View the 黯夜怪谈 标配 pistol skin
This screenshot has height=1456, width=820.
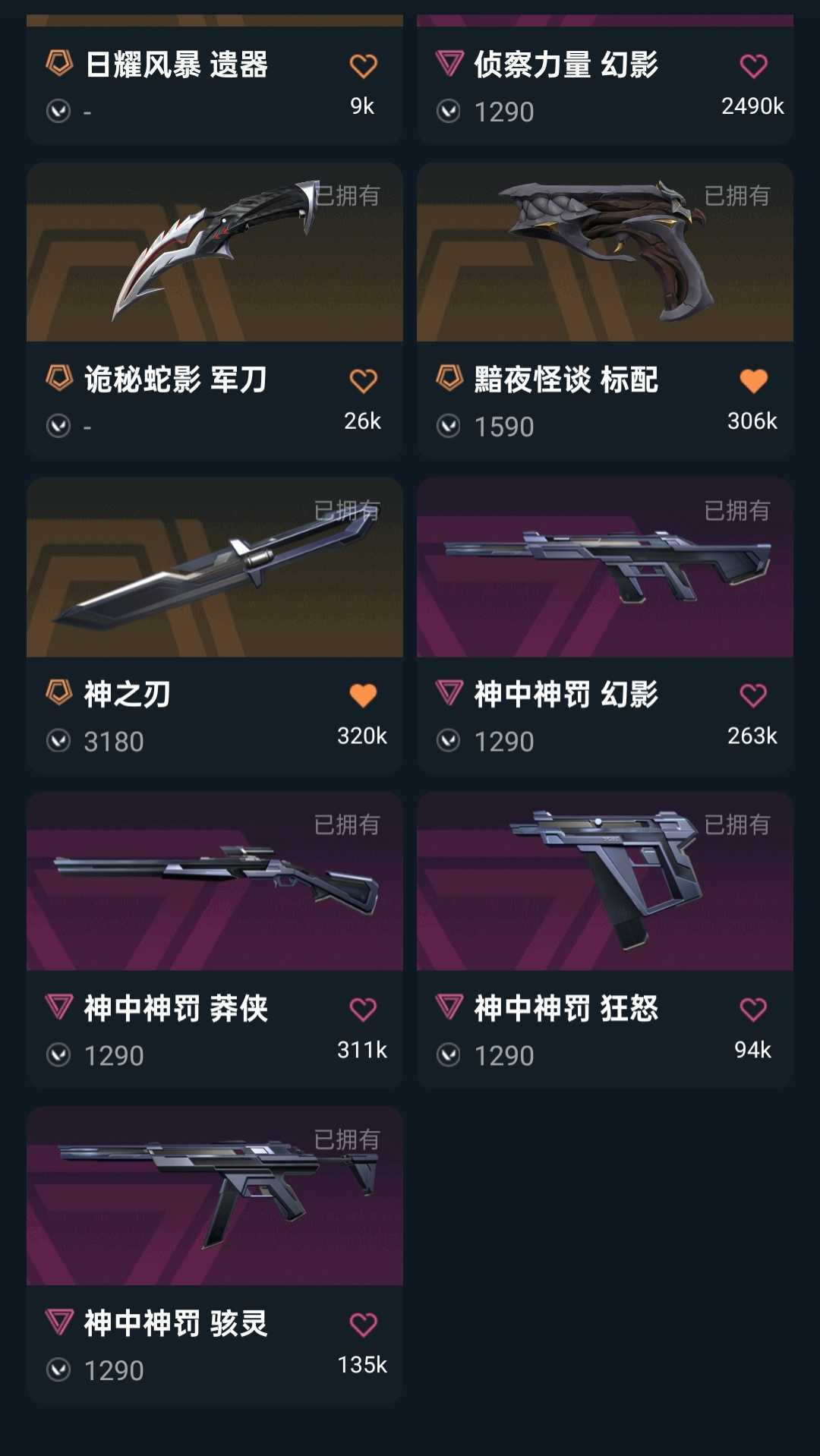(605, 253)
